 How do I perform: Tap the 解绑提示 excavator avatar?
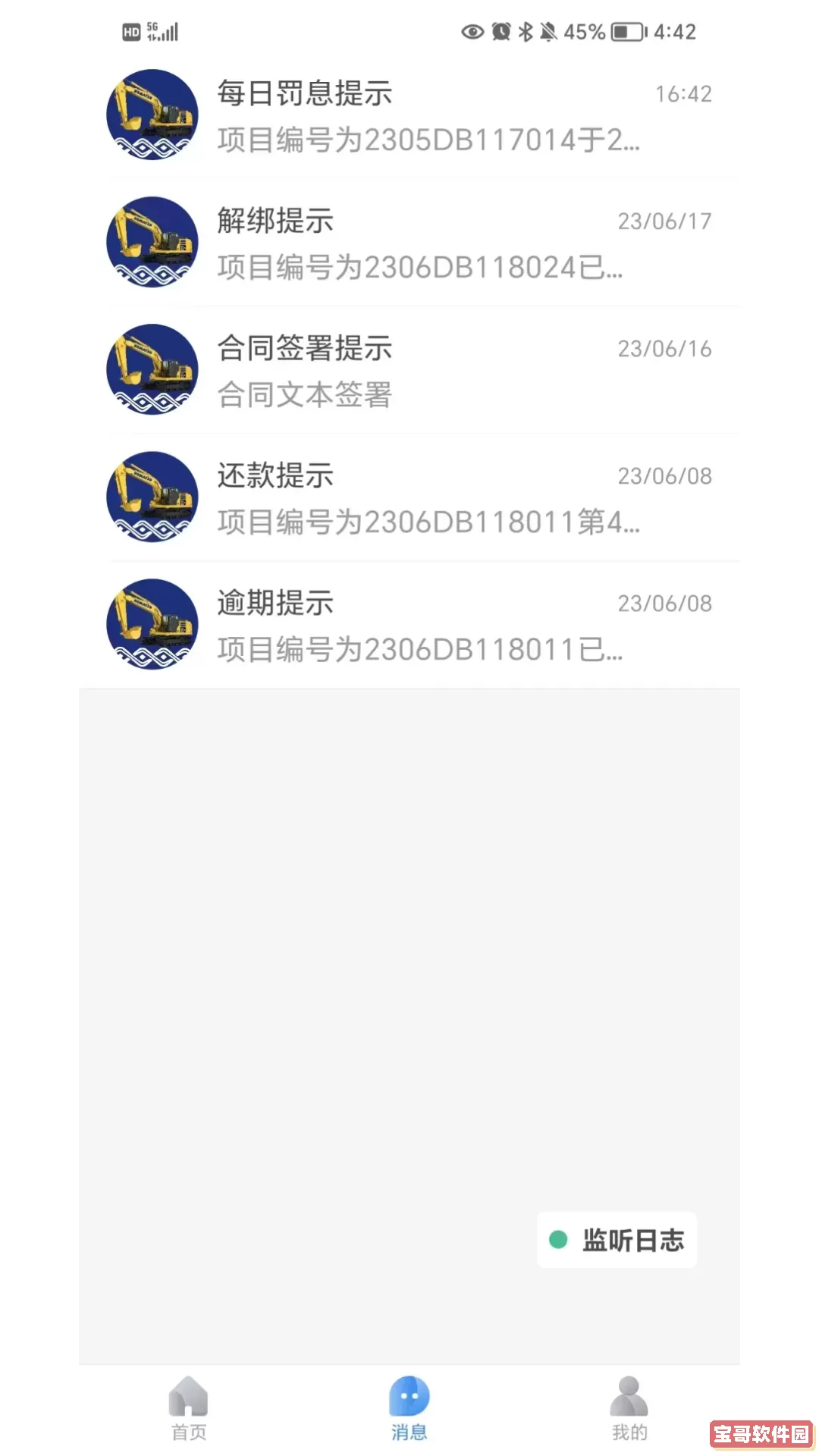tap(152, 243)
